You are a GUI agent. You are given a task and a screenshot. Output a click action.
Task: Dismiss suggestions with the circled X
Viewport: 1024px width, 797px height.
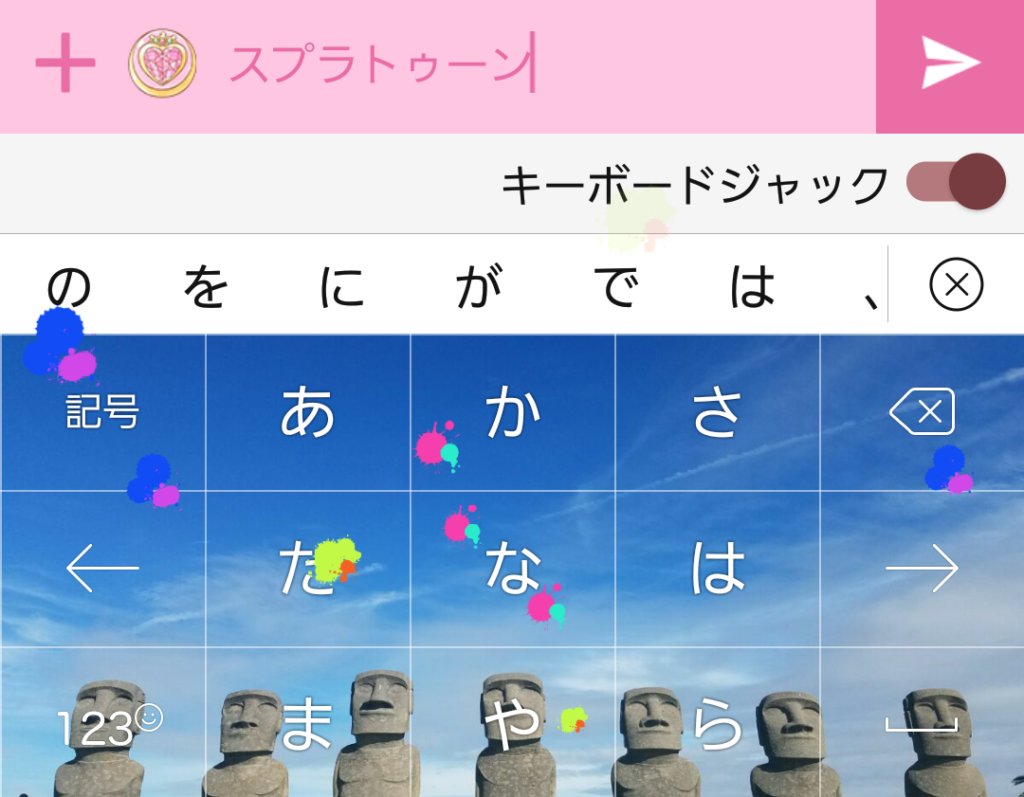click(x=956, y=286)
